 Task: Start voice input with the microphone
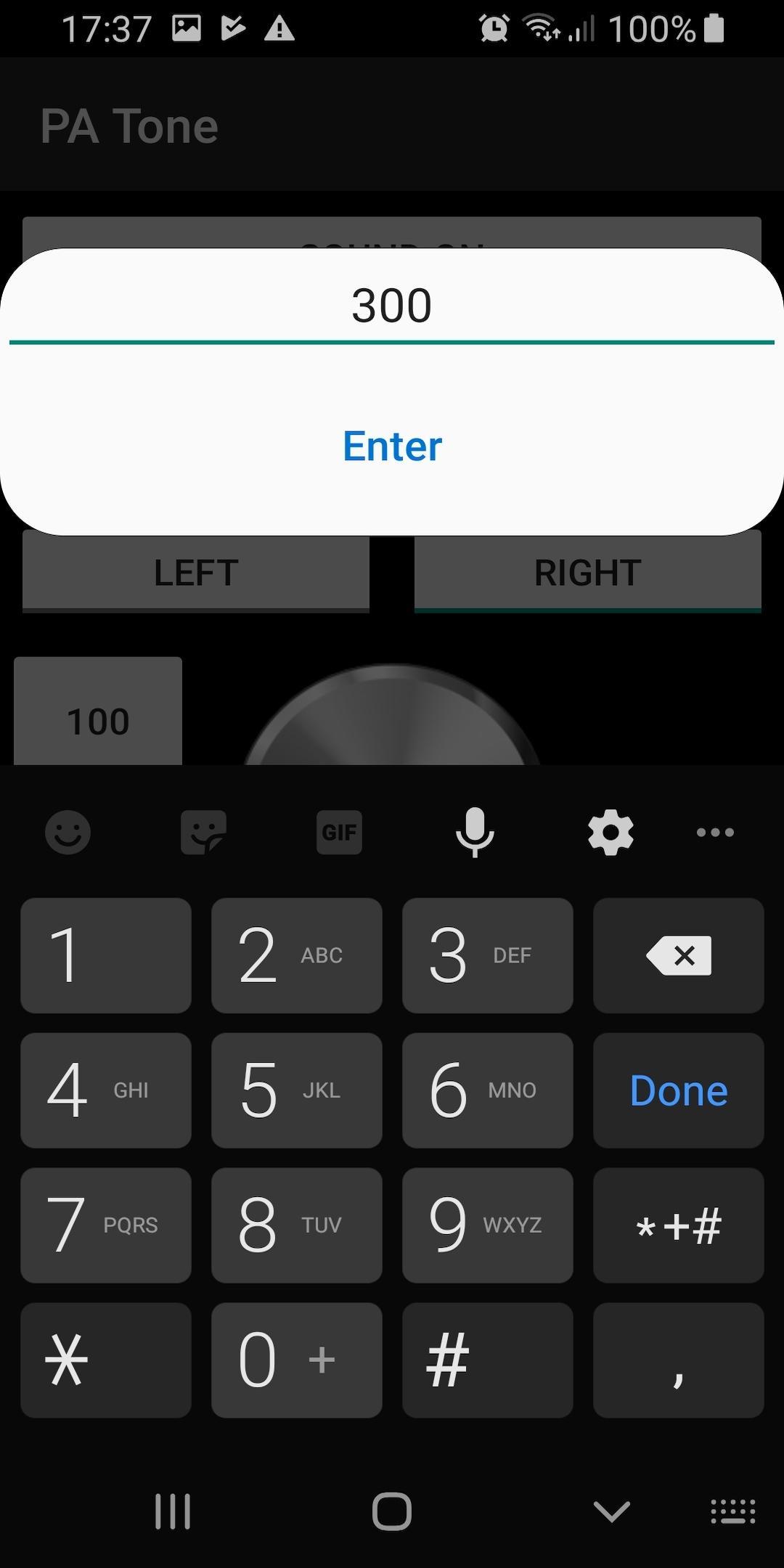click(475, 832)
